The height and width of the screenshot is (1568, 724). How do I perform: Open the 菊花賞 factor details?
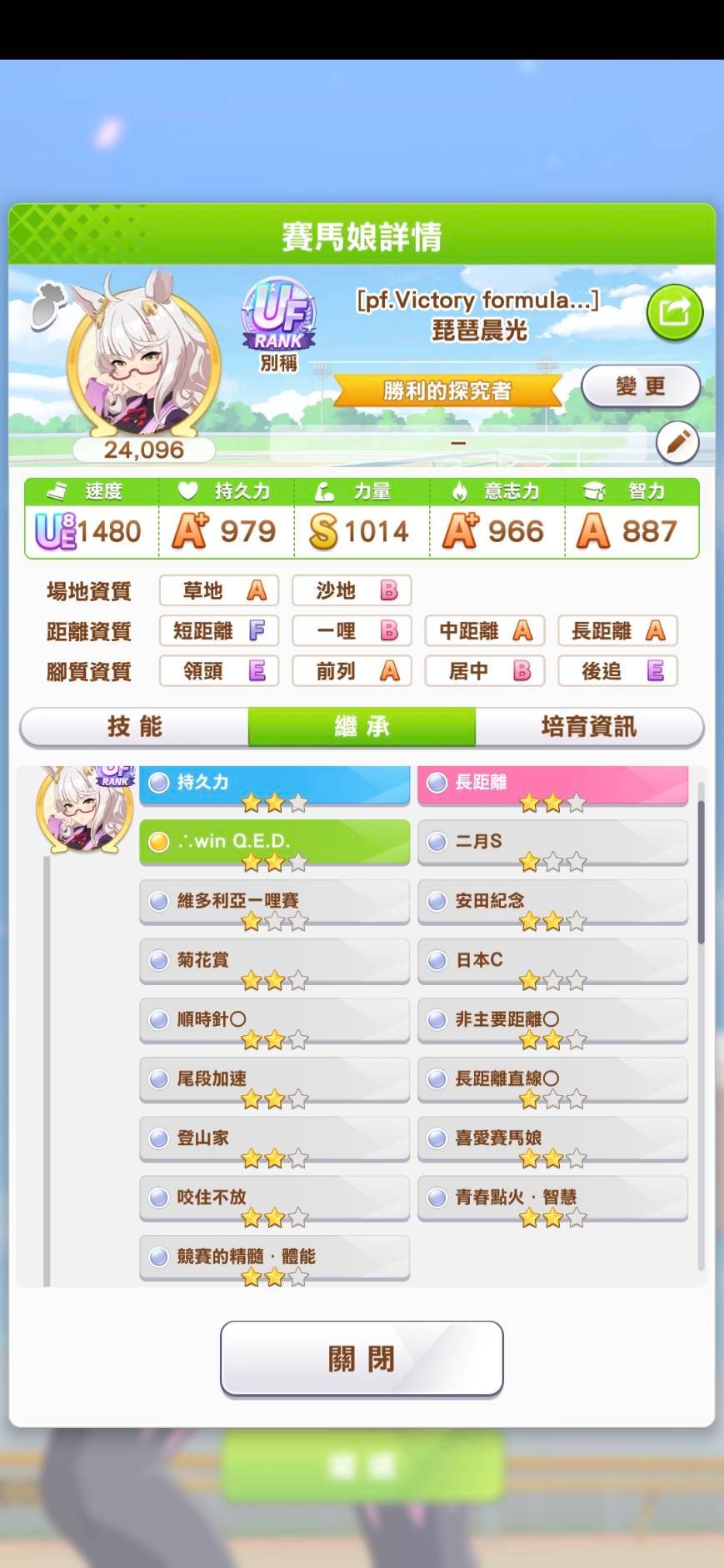274,960
